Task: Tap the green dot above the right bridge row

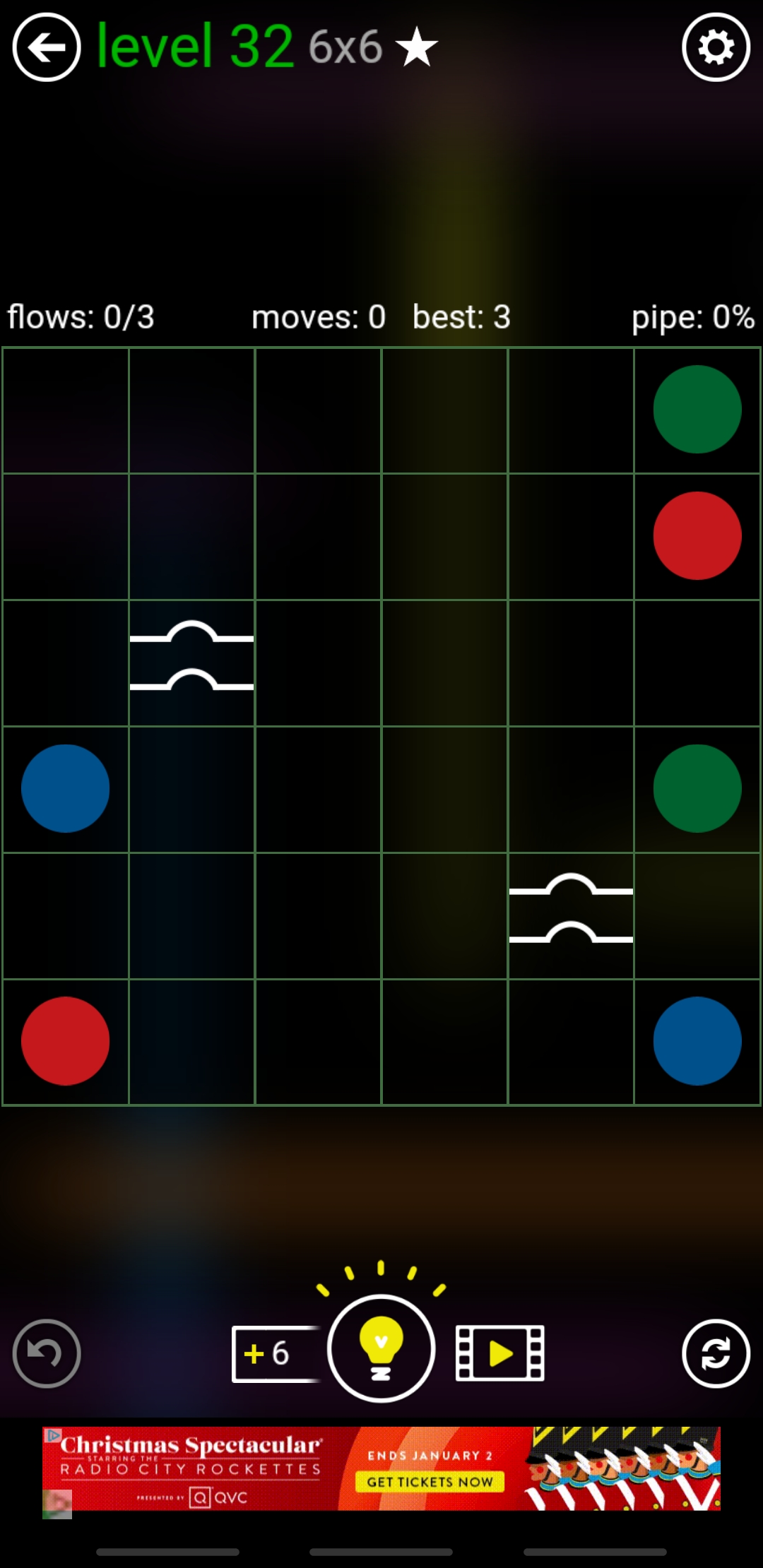Action: [697, 788]
